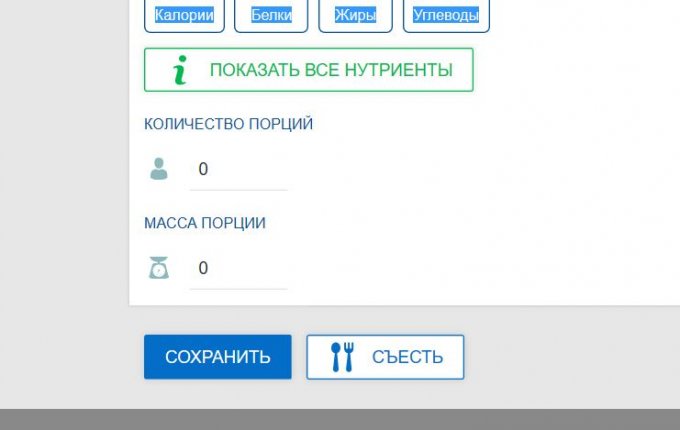
Task: Edit the Количество порций field
Action: click(x=238, y=170)
